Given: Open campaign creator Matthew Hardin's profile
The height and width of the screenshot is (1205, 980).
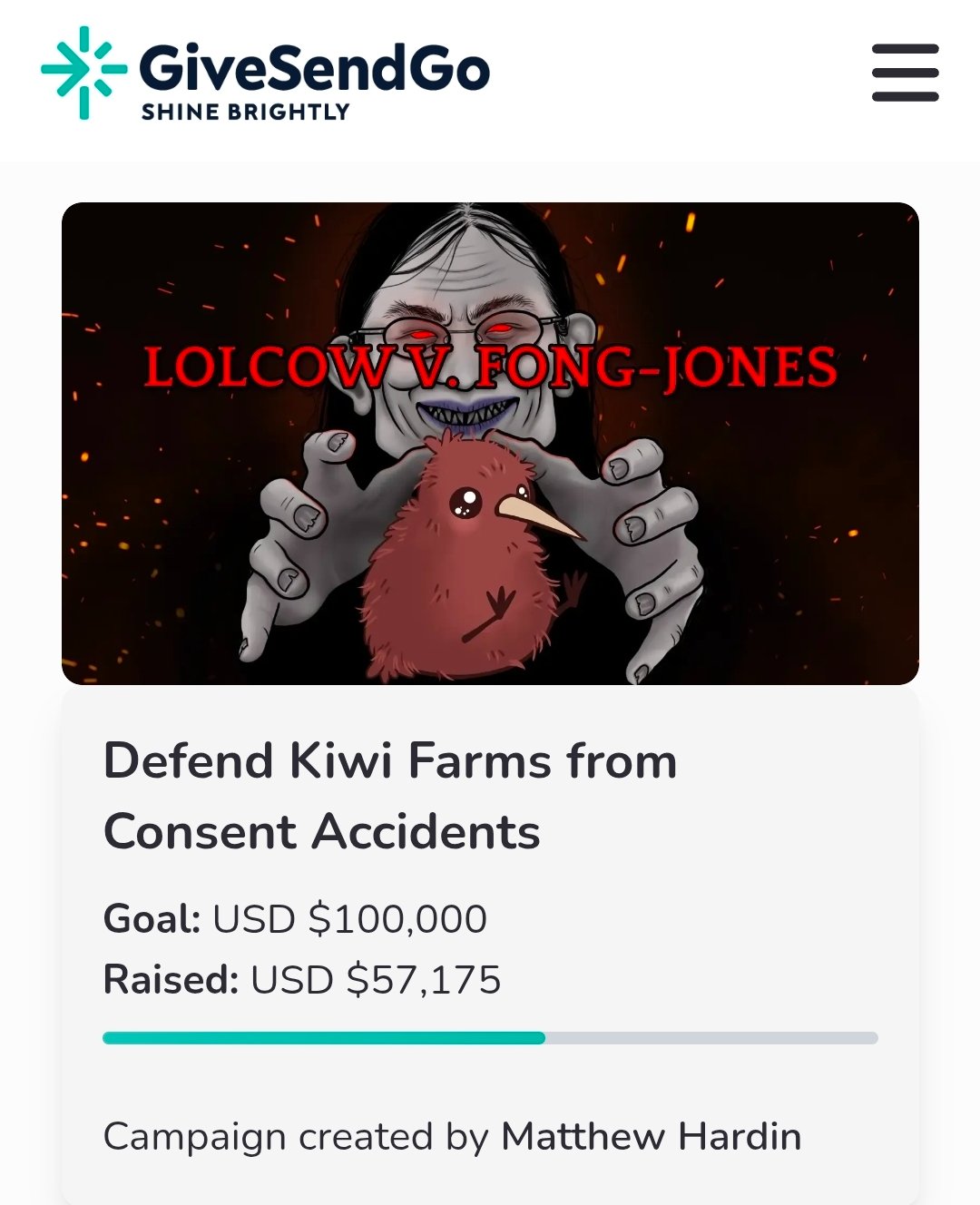Looking at the screenshot, I should pos(651,1136).
